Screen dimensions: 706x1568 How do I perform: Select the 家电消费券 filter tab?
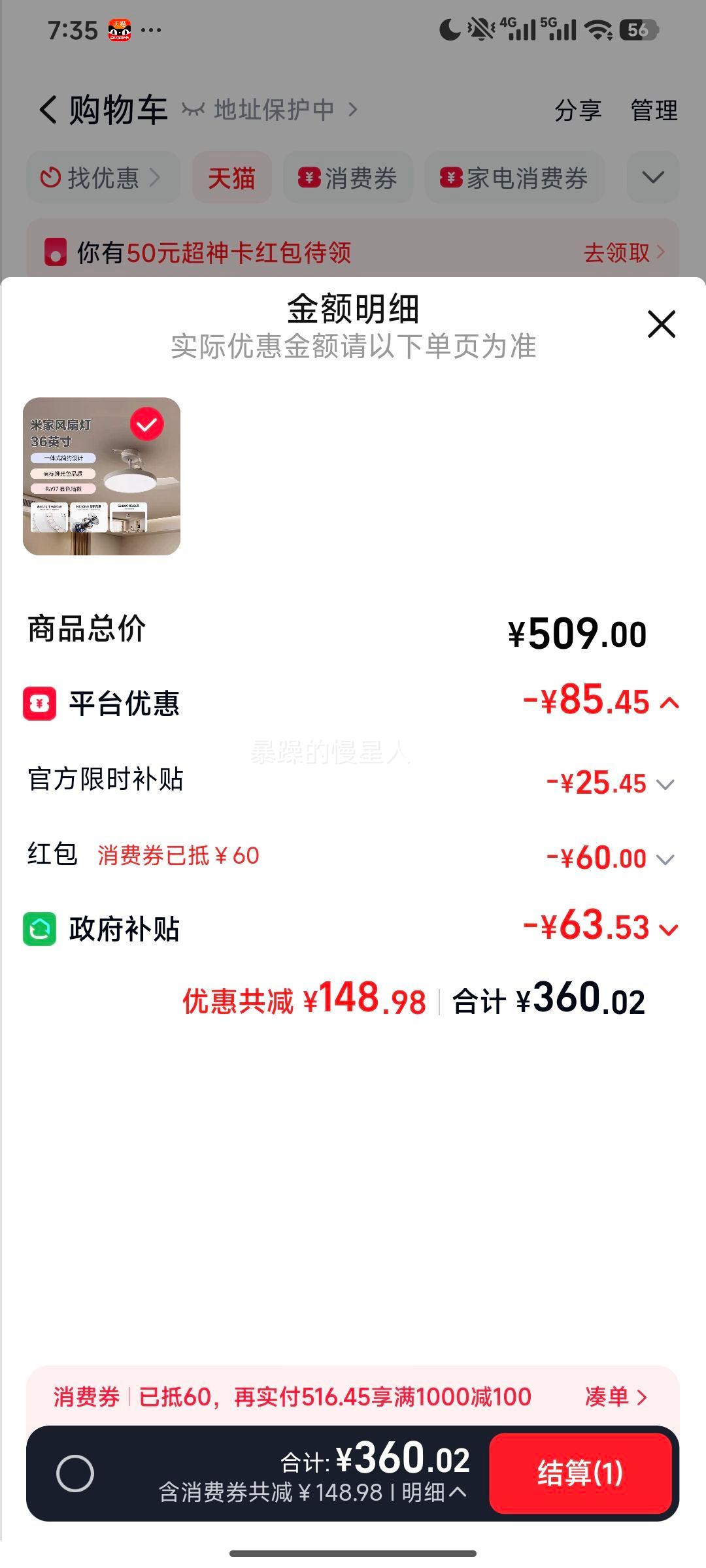coord(516,177)
